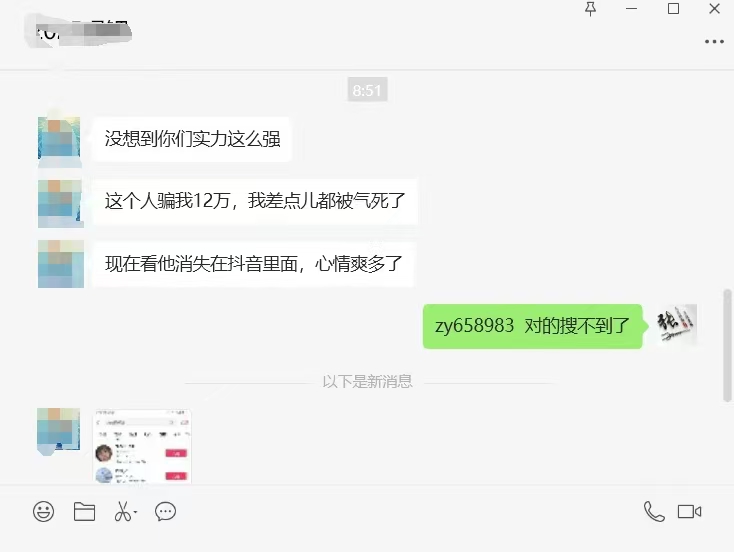Close the chat window

714,9
